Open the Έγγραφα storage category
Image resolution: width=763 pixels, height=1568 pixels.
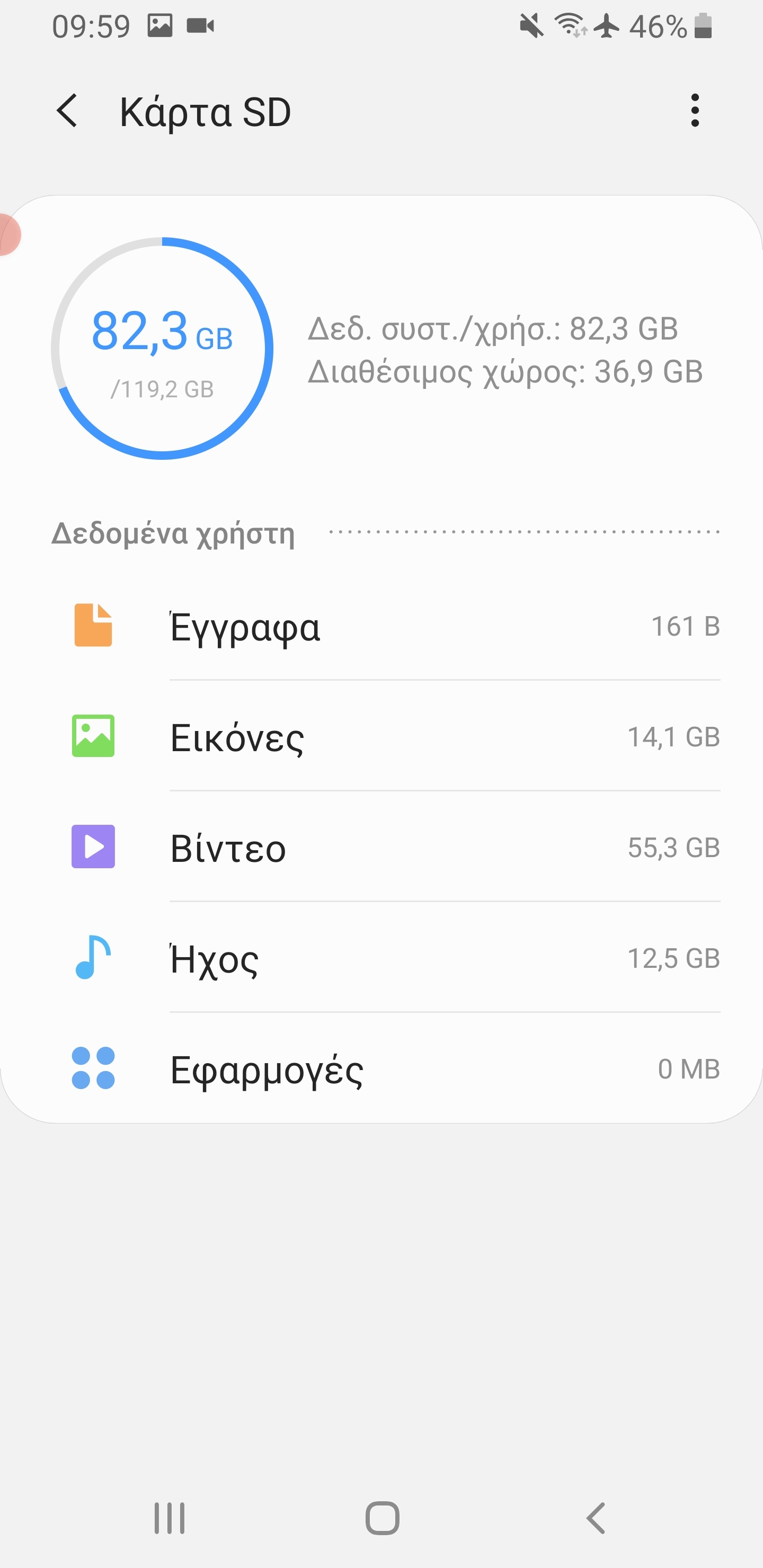point(381,626)
